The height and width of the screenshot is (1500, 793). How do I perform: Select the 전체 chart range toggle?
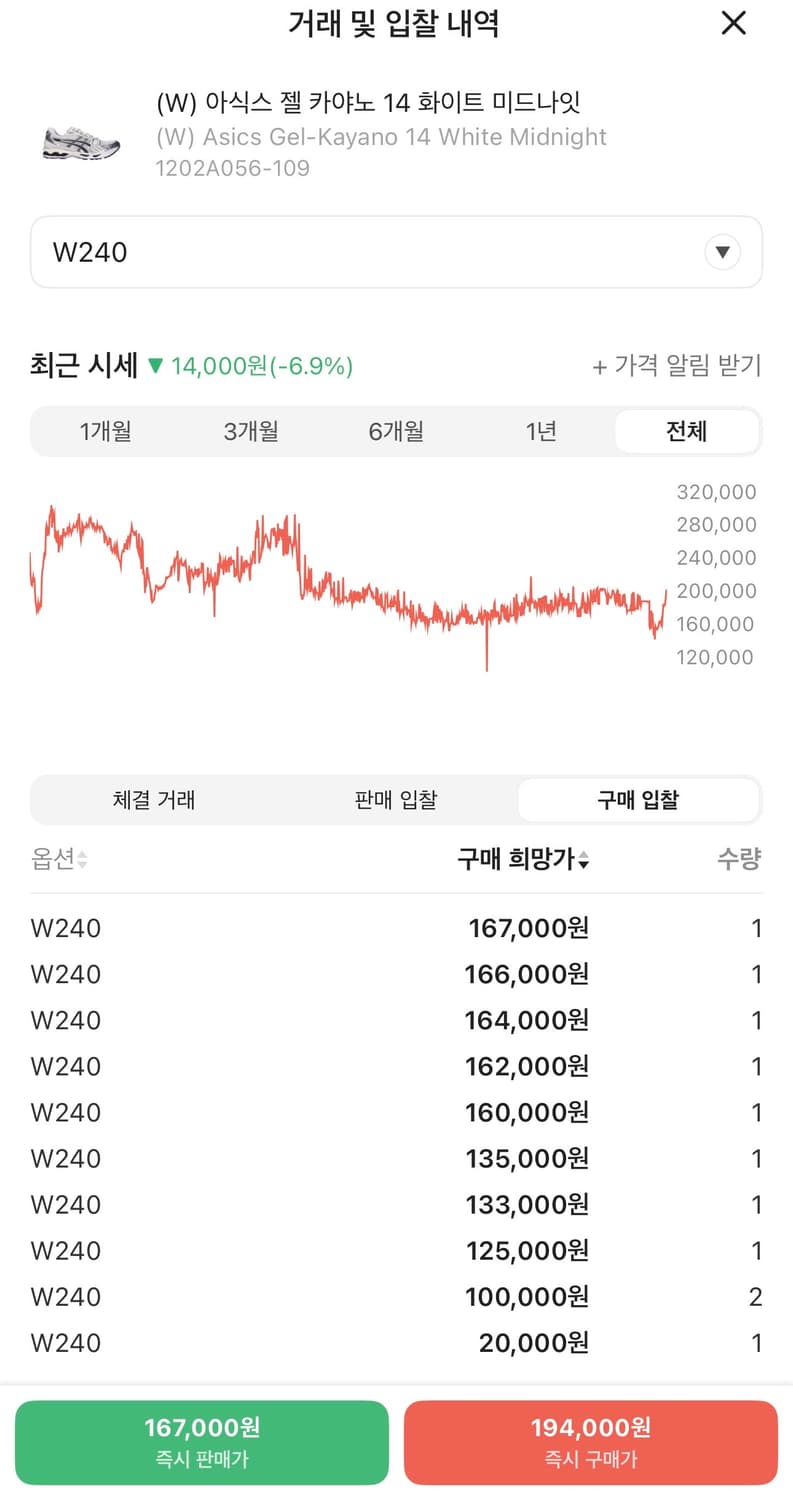[687, 431]
